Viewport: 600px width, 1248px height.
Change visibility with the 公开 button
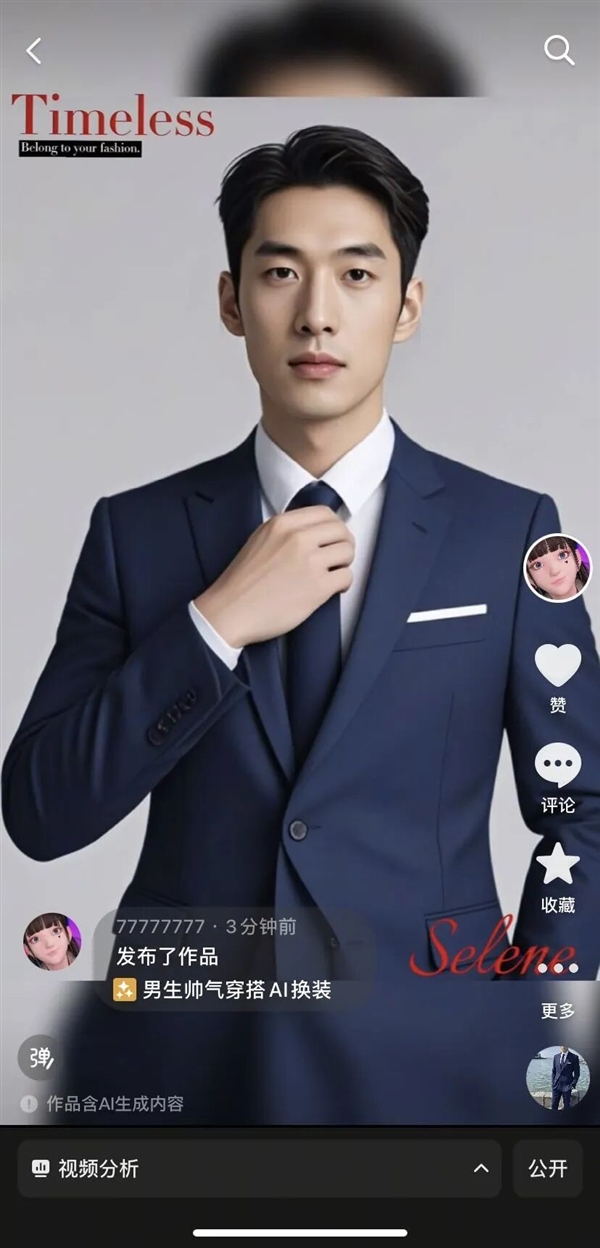point(547,1168)
